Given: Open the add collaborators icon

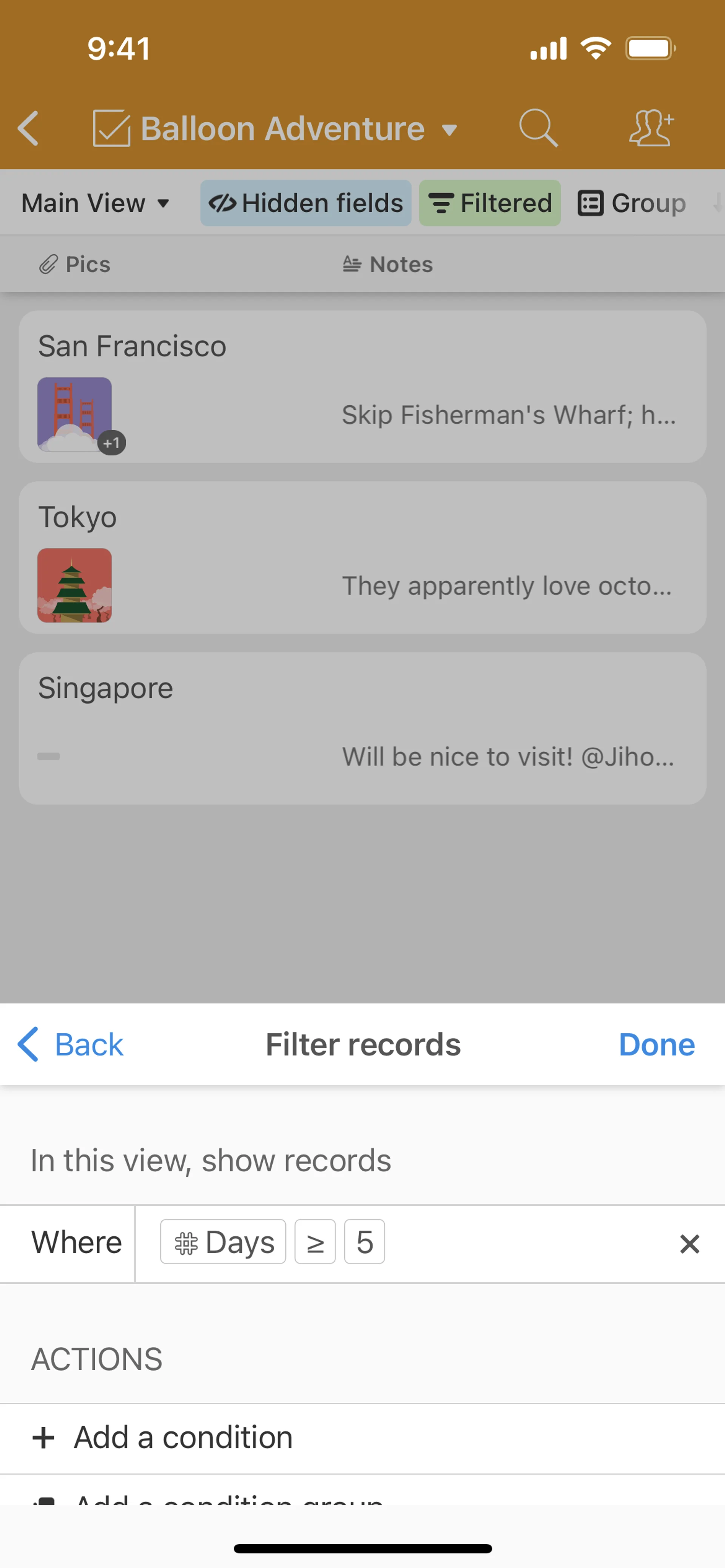Looking at the screenshot, I should pyautogui.click(x=651, y=128).
